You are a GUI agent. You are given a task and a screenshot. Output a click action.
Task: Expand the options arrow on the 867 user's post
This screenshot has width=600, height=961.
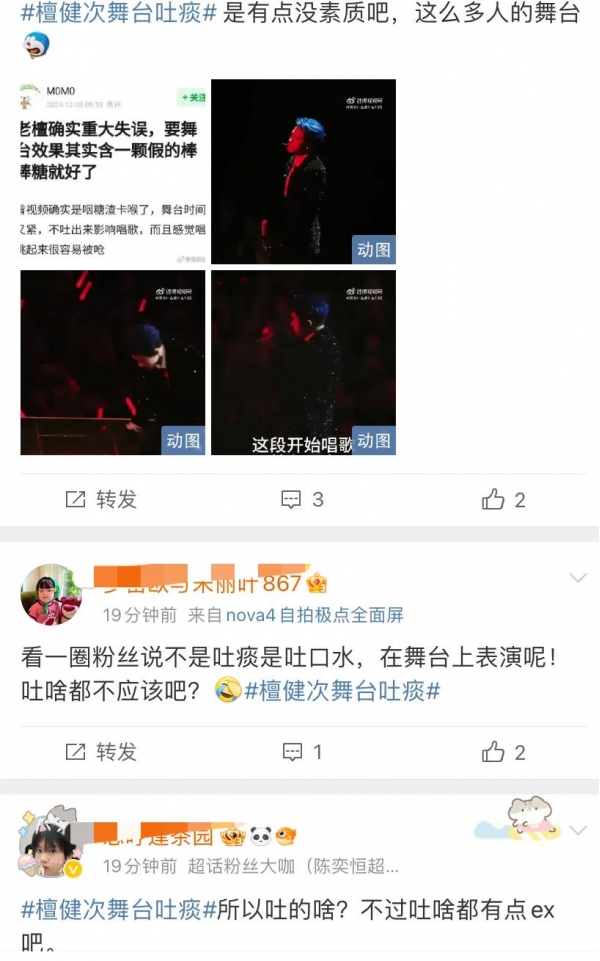pyautogui.click(x=578, y=578)
